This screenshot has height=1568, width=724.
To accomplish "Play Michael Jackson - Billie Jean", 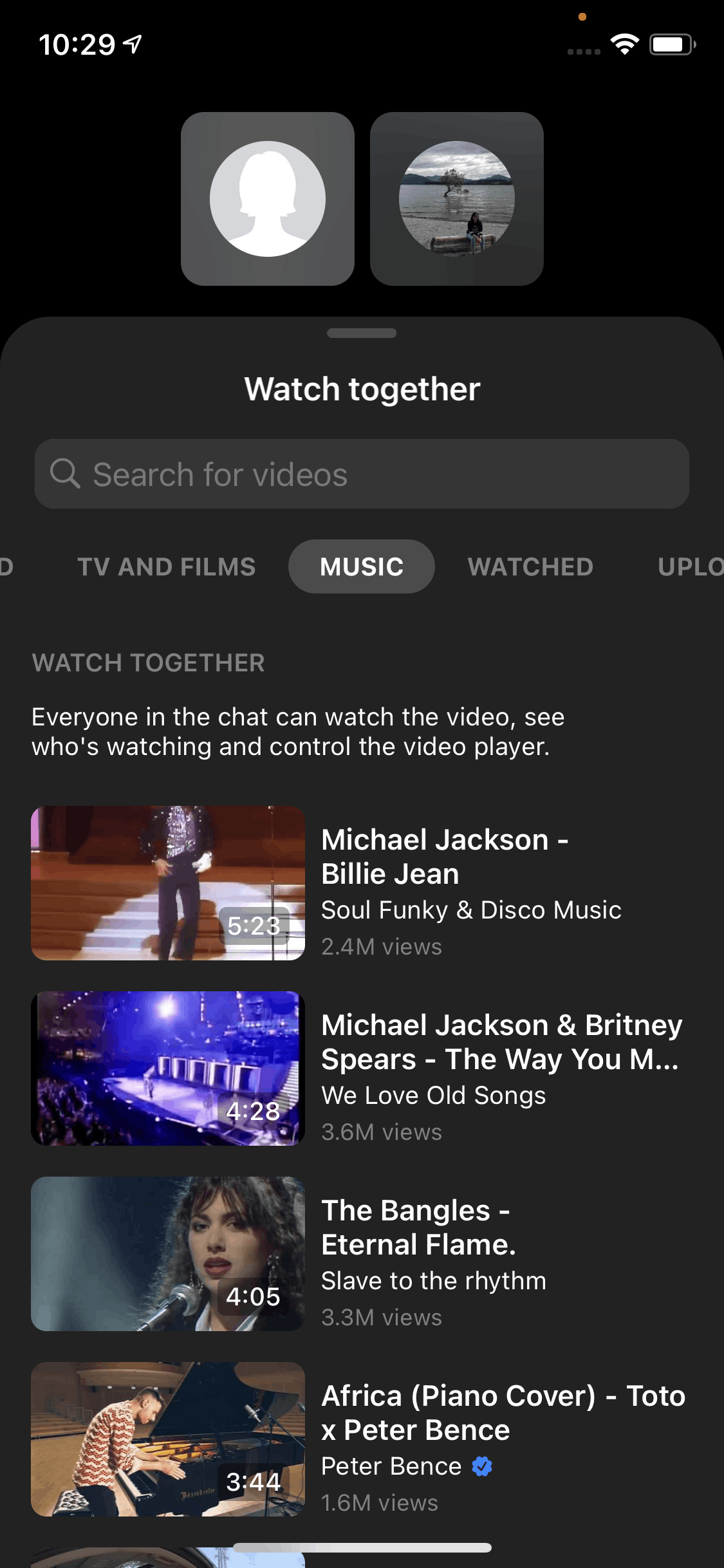I will coord(362,883).
